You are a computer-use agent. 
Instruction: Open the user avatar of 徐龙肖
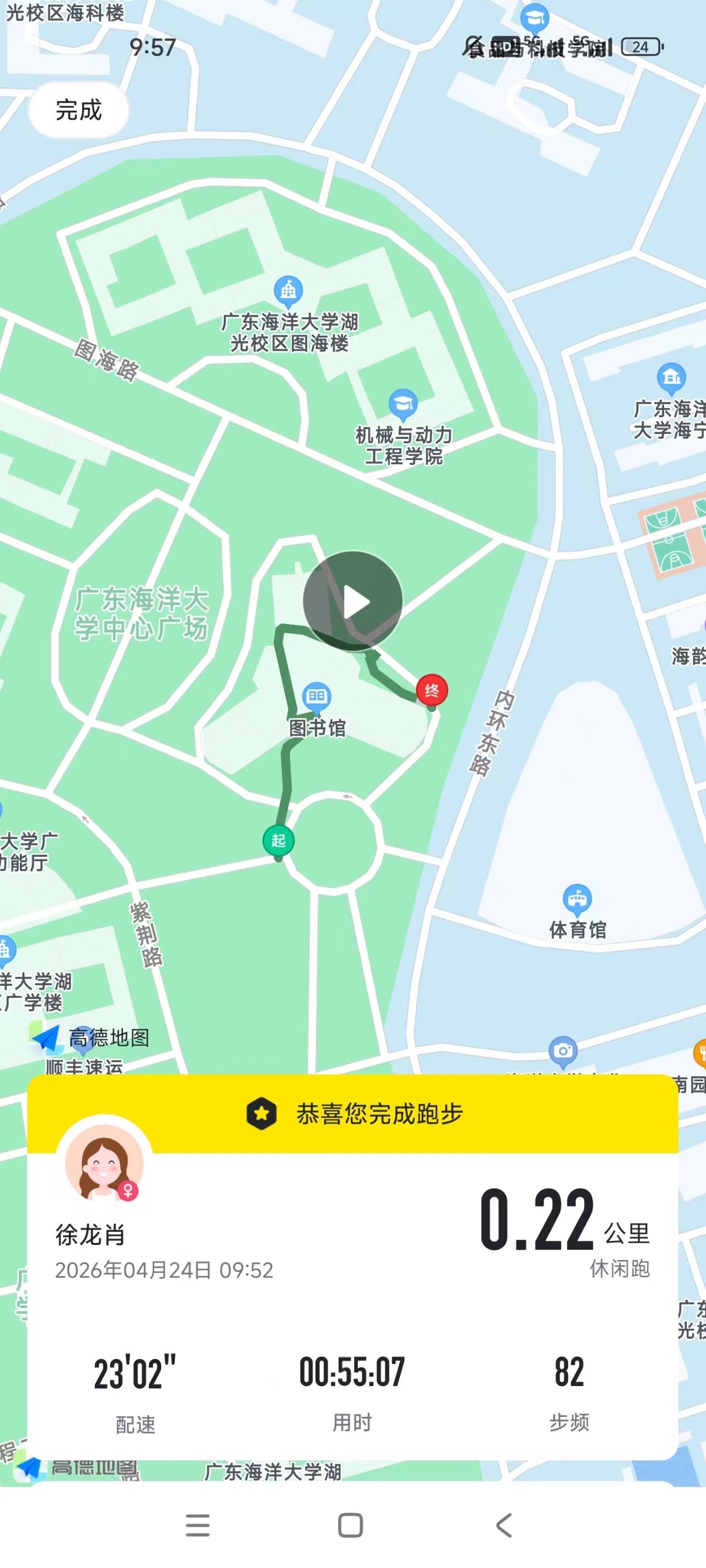click(104, 1162)
